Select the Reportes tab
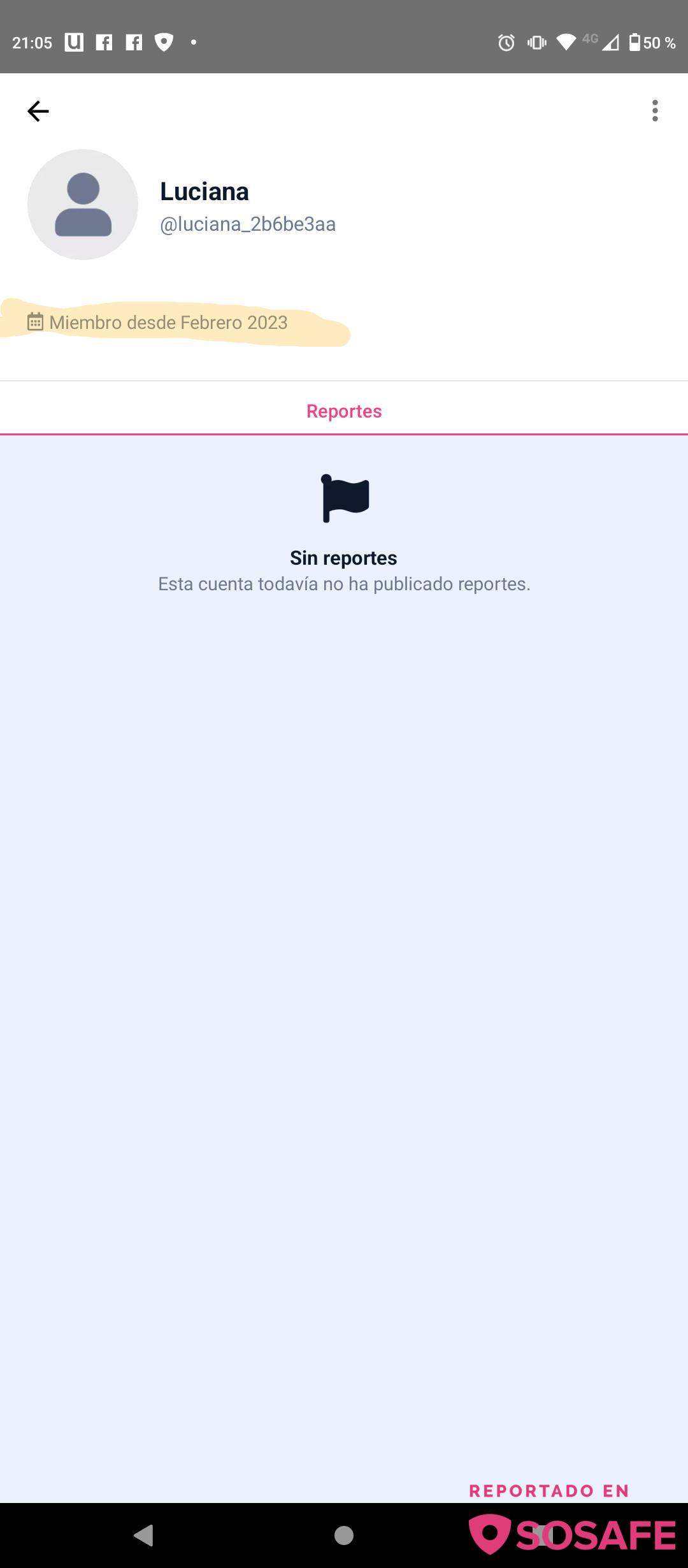688x1568 pixels. 344,411
